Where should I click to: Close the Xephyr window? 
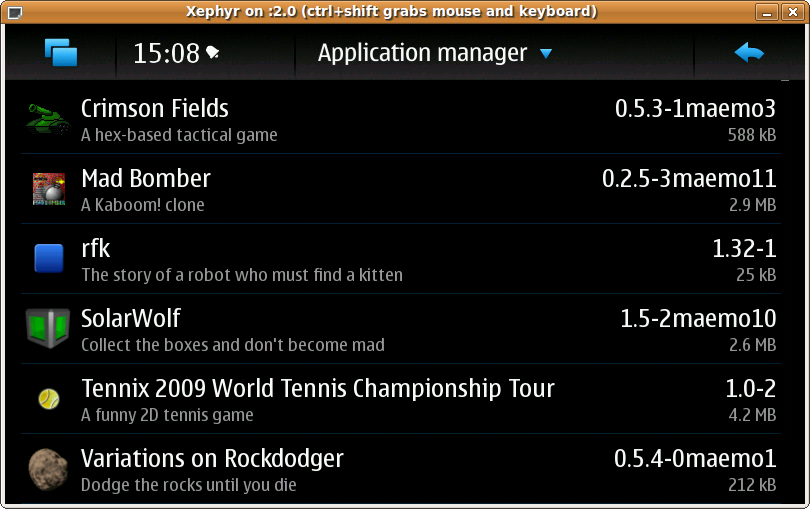(791, 12)
